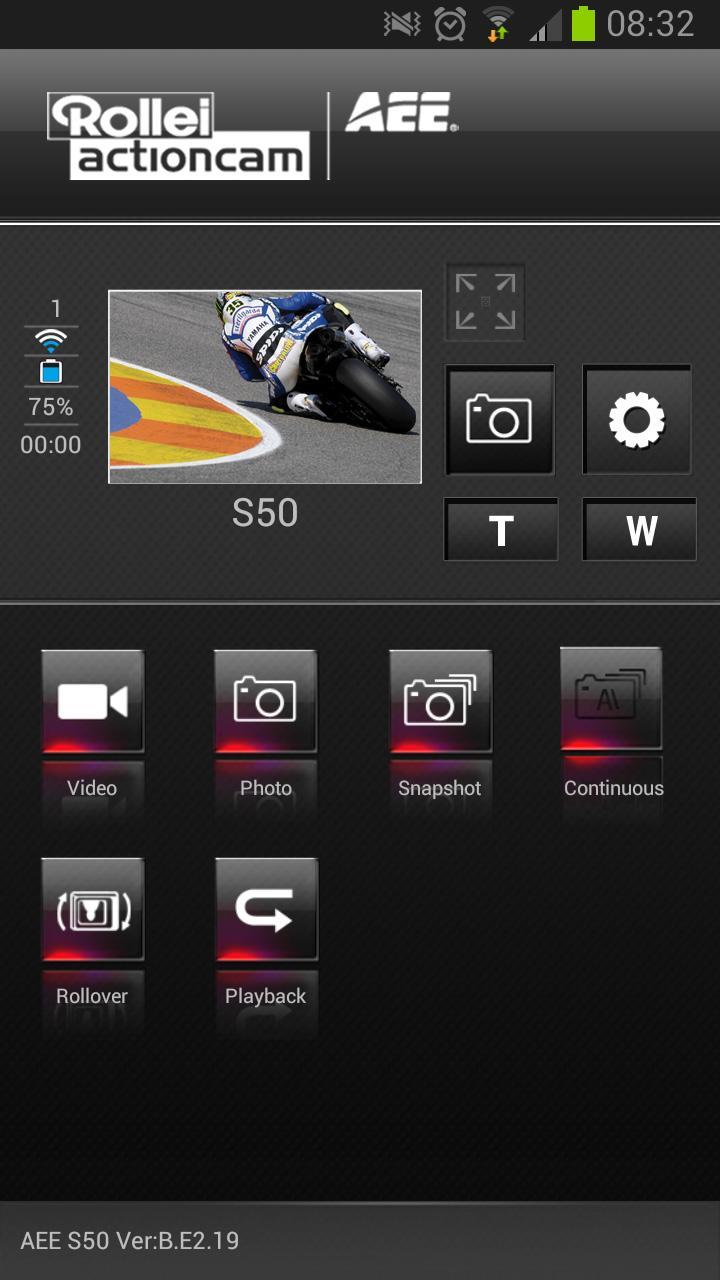Choose the Continuous shooting mode
Viewport: 720px width, 1280px height.
(611, 700)
